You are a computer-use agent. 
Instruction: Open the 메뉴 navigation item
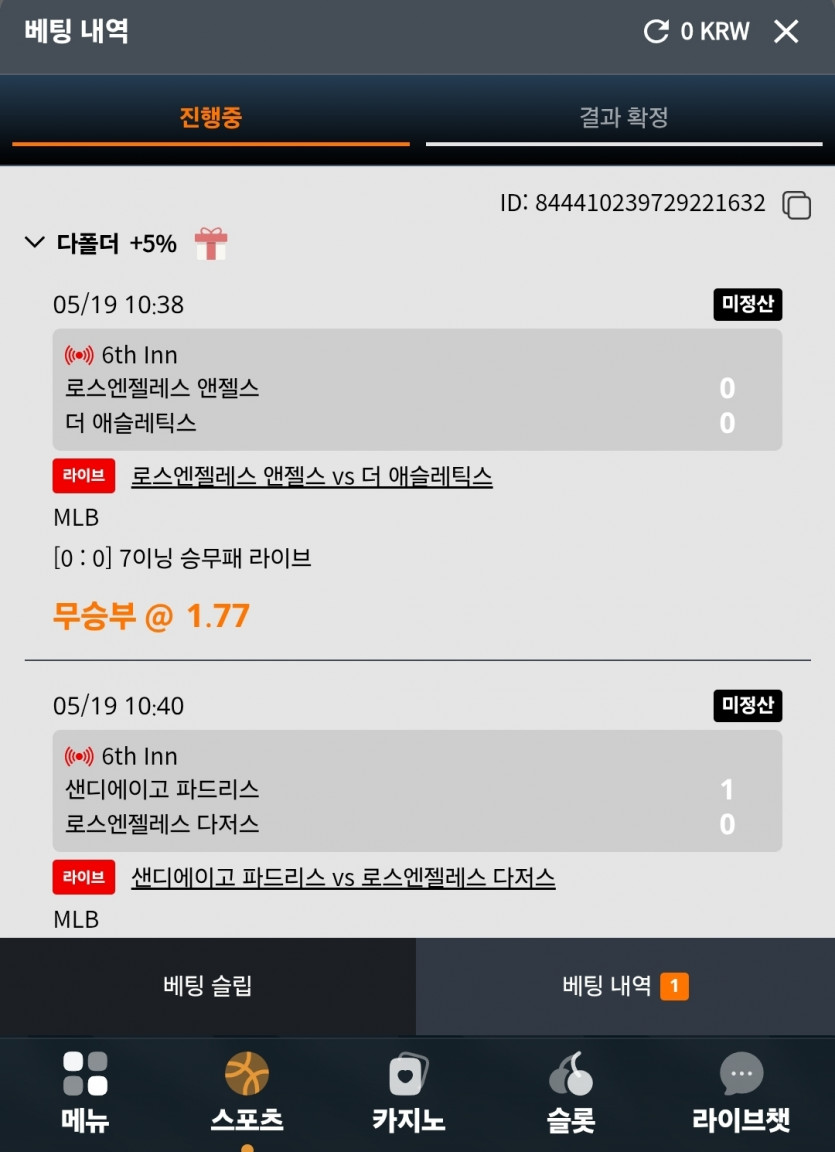(85, 1092)
